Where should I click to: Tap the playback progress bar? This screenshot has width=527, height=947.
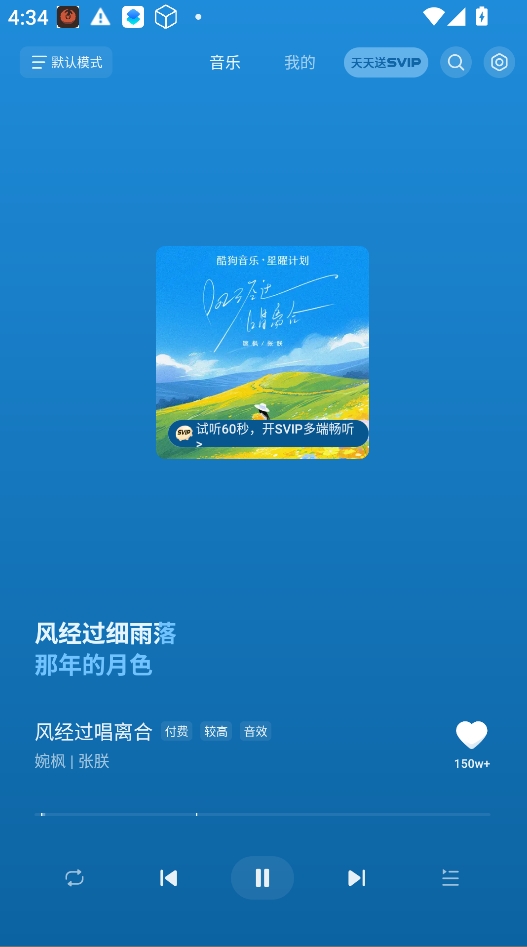point(263,814)
